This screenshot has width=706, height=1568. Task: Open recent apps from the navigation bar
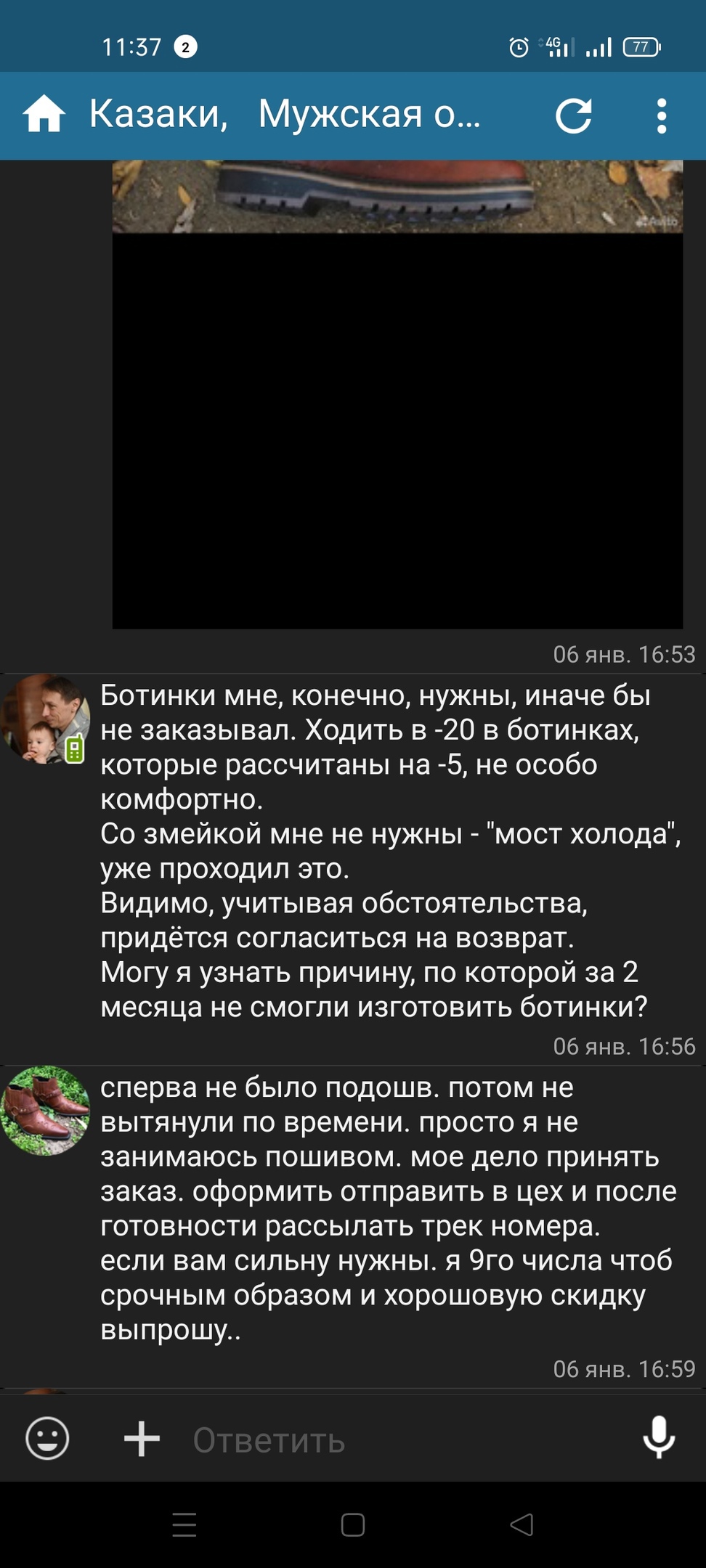184,1524
